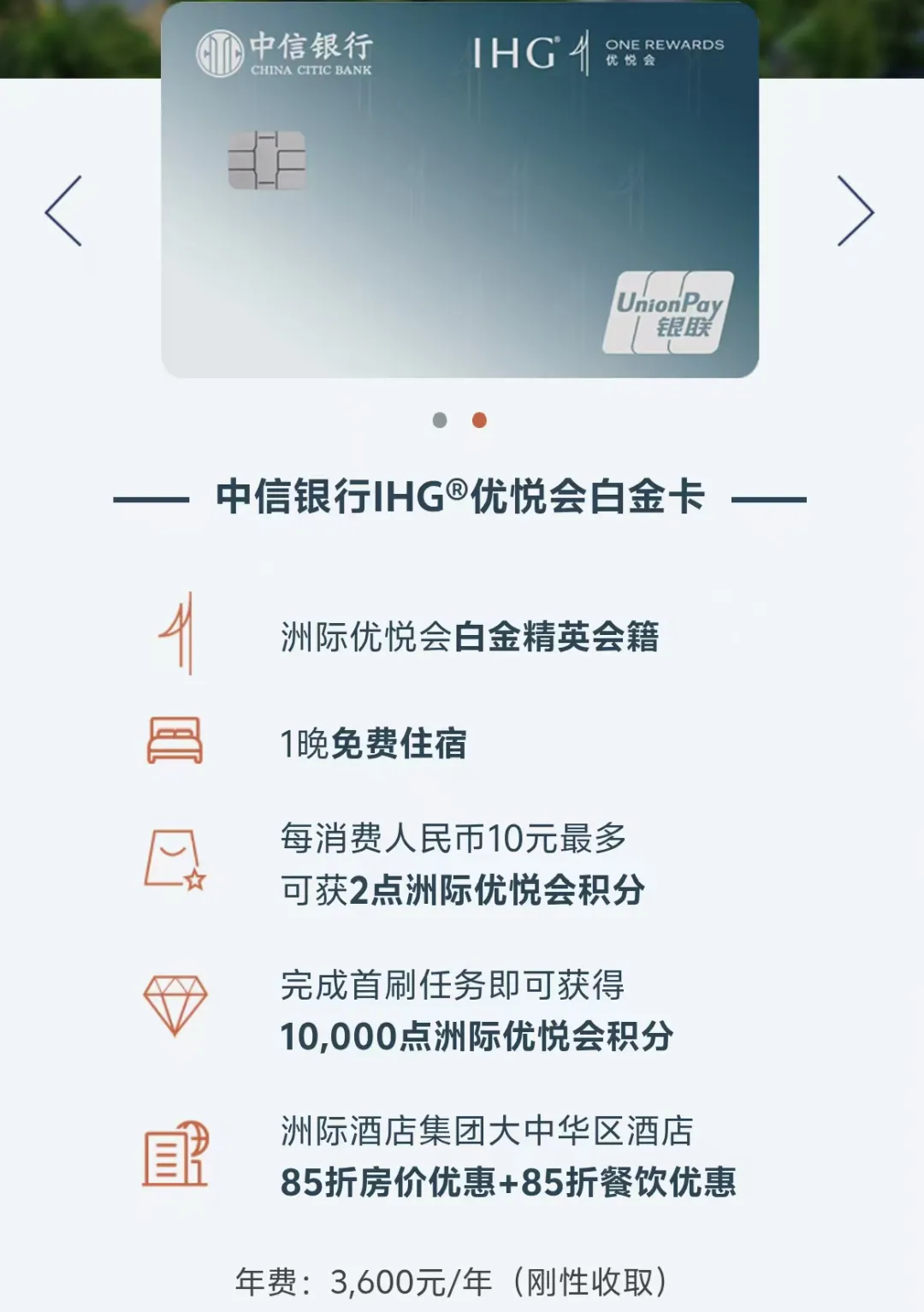This screenshot has width=924, height=1312.
Task: Show the previous card with the left arrow
Action: [x=64, y=211]
